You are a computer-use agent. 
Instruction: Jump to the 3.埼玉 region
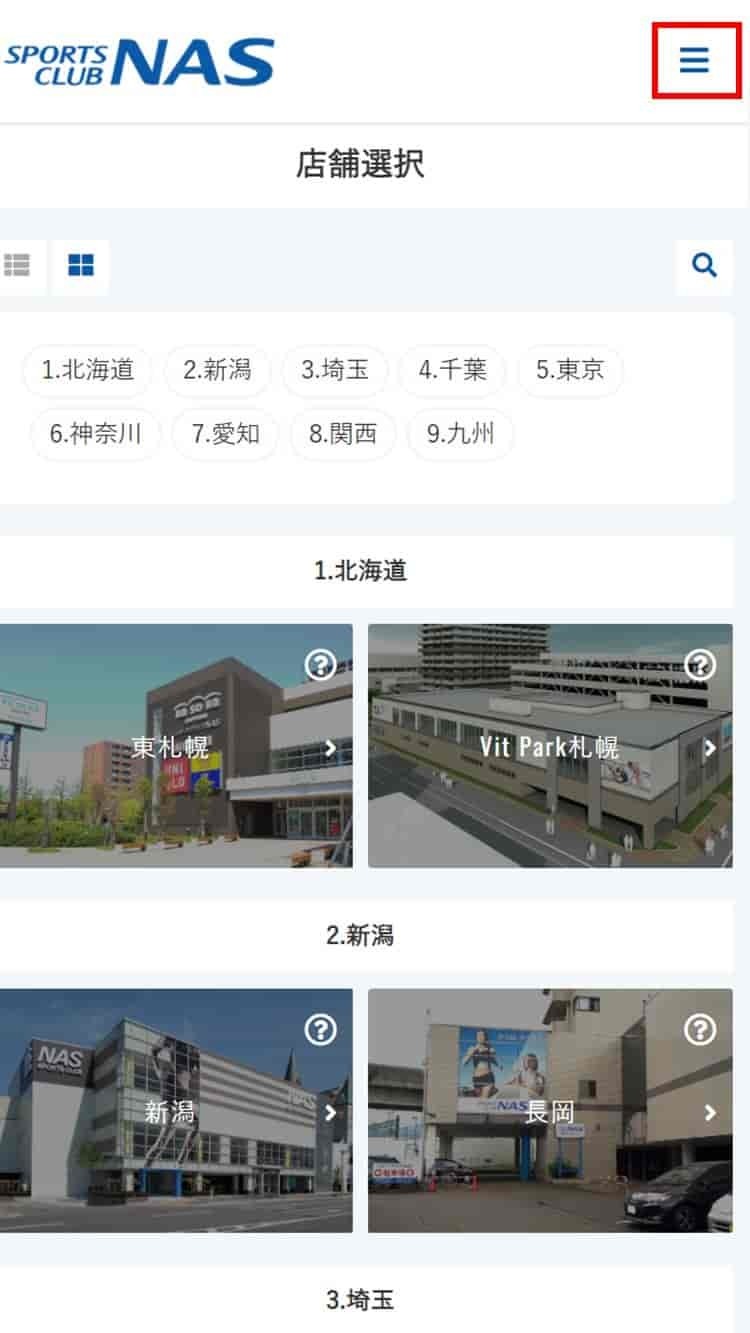point(335,371)
